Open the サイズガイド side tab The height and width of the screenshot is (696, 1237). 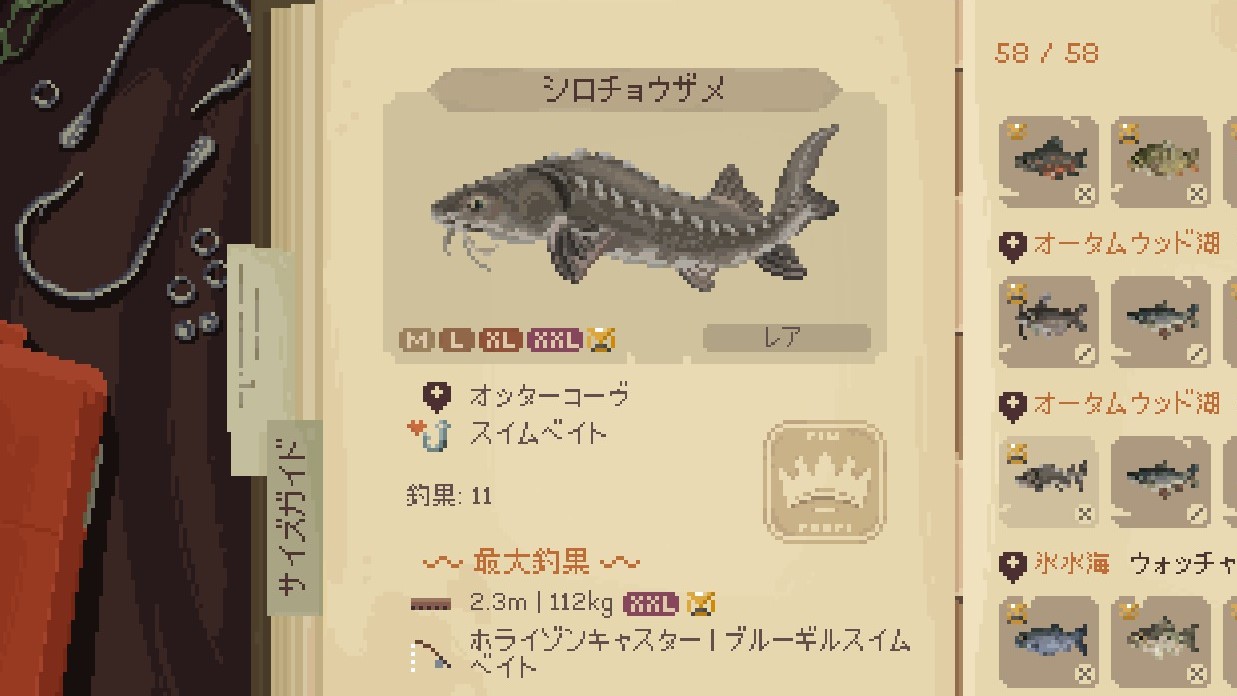(295, 516)
